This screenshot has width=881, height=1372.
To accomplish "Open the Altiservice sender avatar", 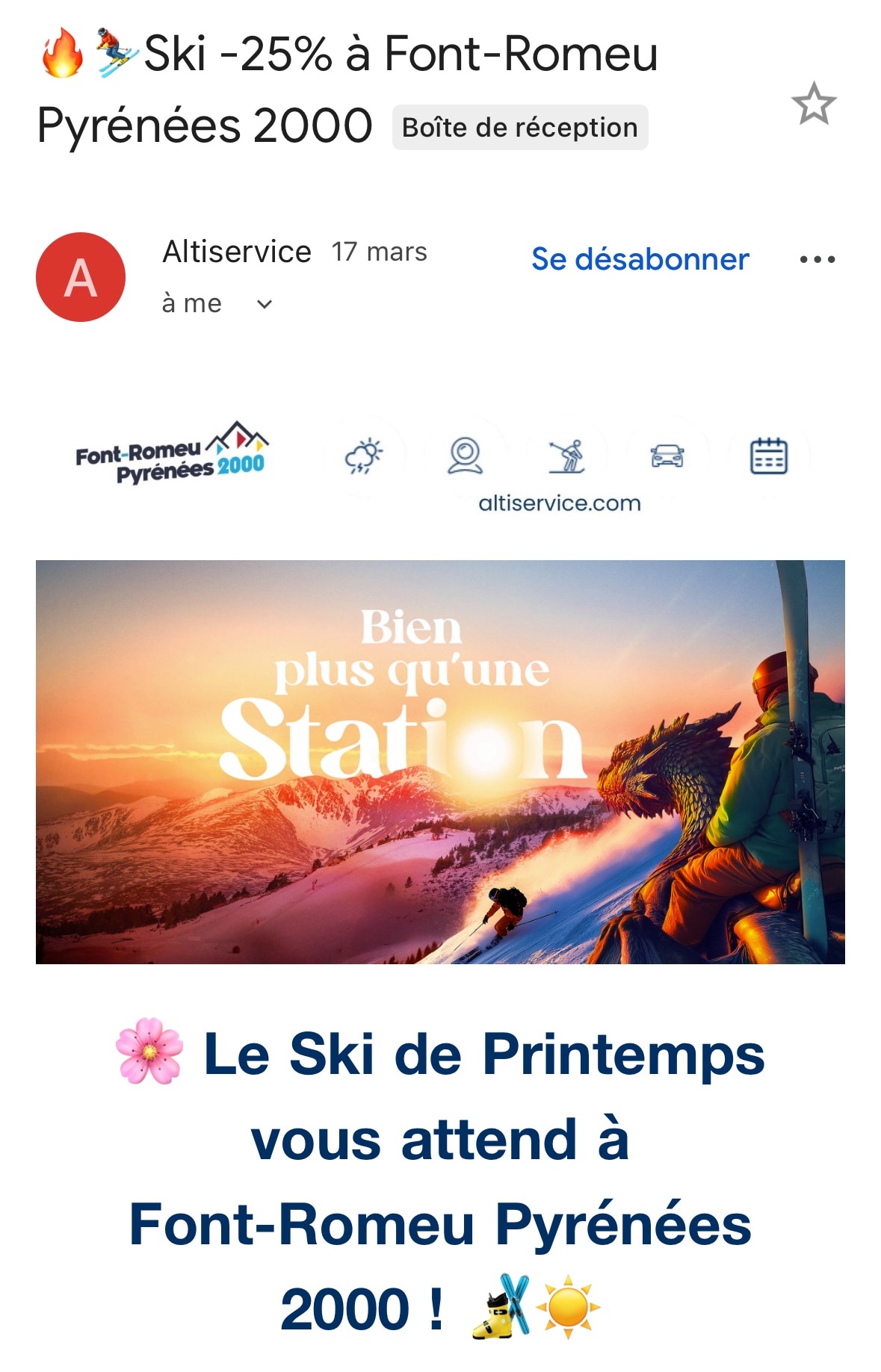I will [x=81, y=277].
